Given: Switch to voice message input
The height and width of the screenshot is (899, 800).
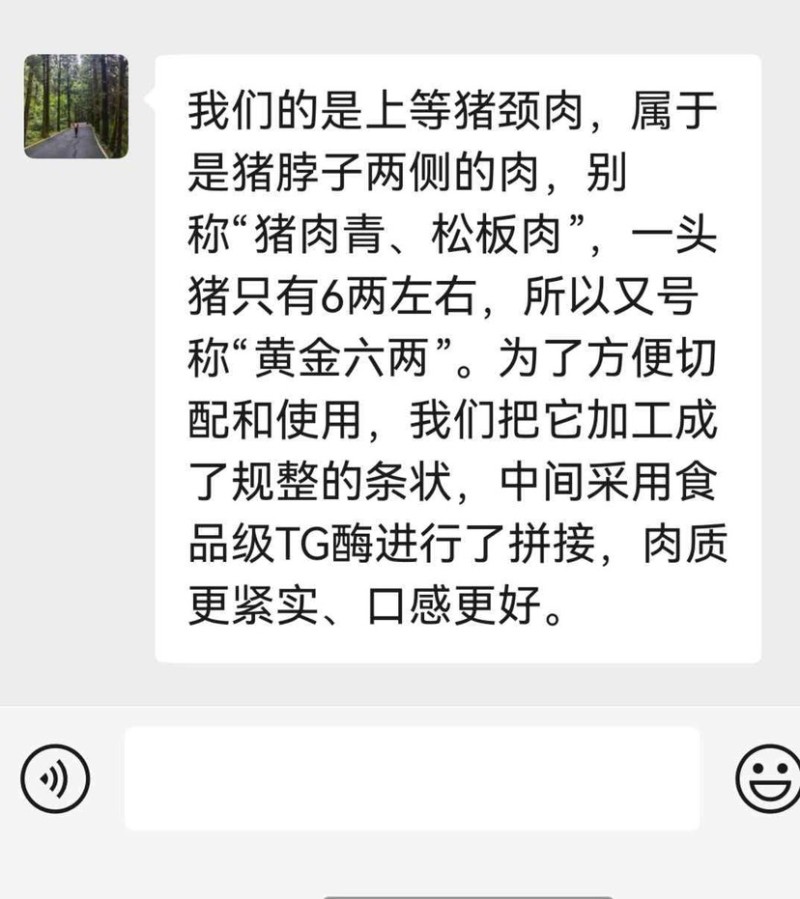Looking at the screenshot, I should tap(55, 778).
